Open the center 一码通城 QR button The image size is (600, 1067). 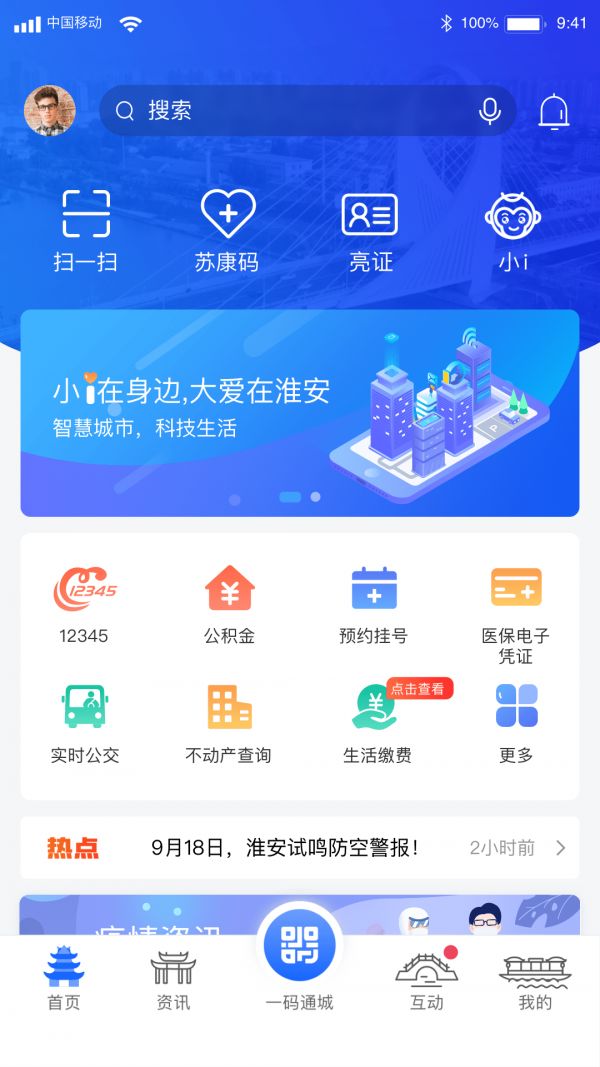click(299, 947)
